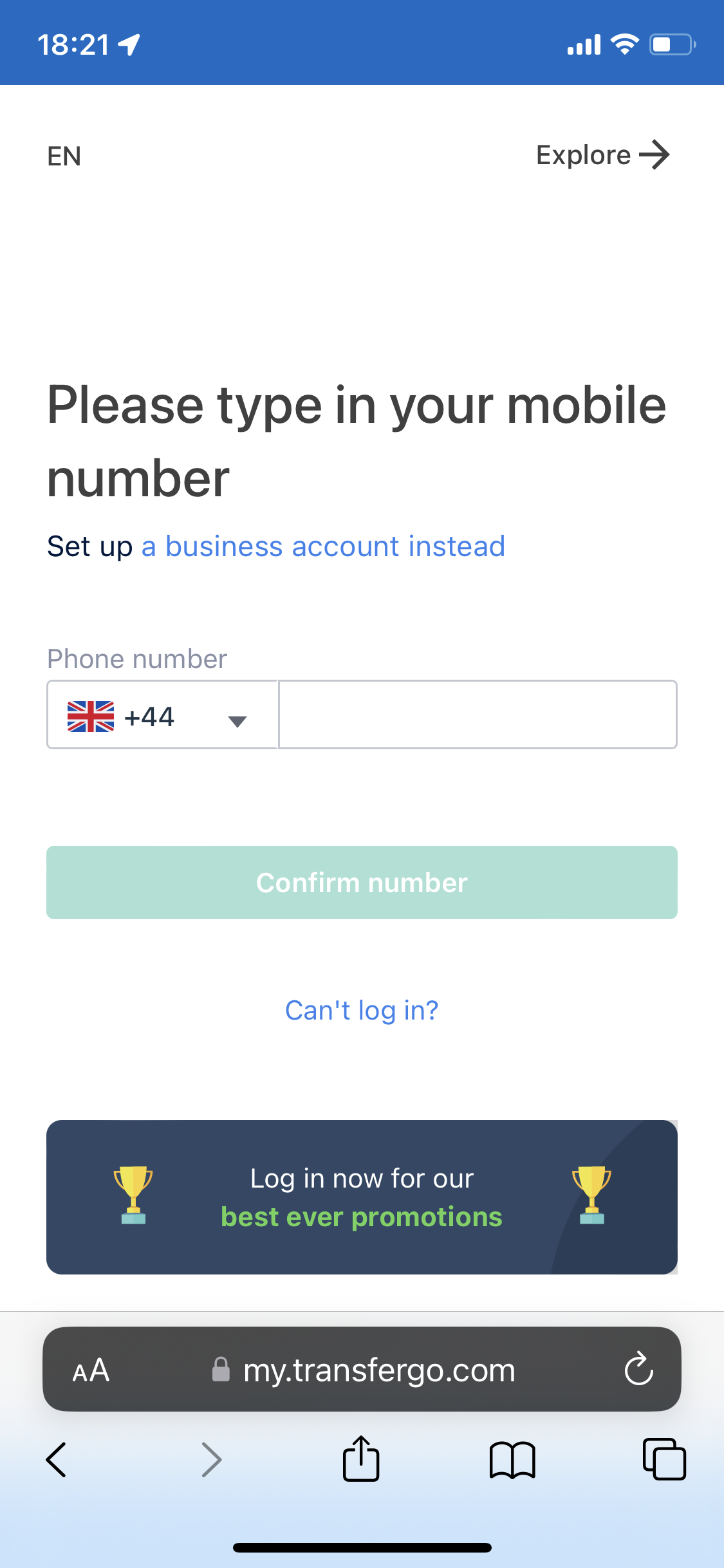This screenshot has width=724, height=1568.
Task: Open the Can't log in? link
Action: coord(362,1011)
